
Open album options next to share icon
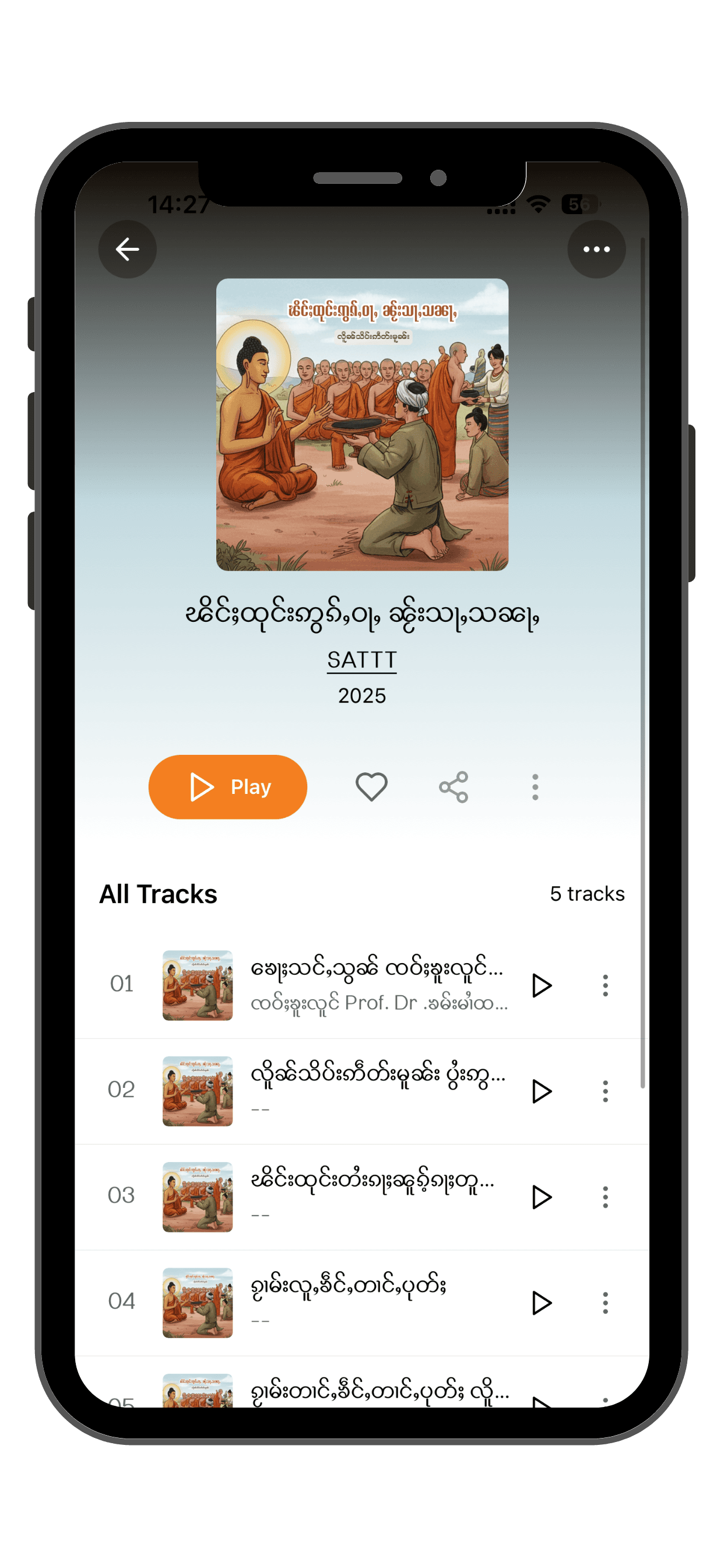pyautogui.click(x=535, y=786)
